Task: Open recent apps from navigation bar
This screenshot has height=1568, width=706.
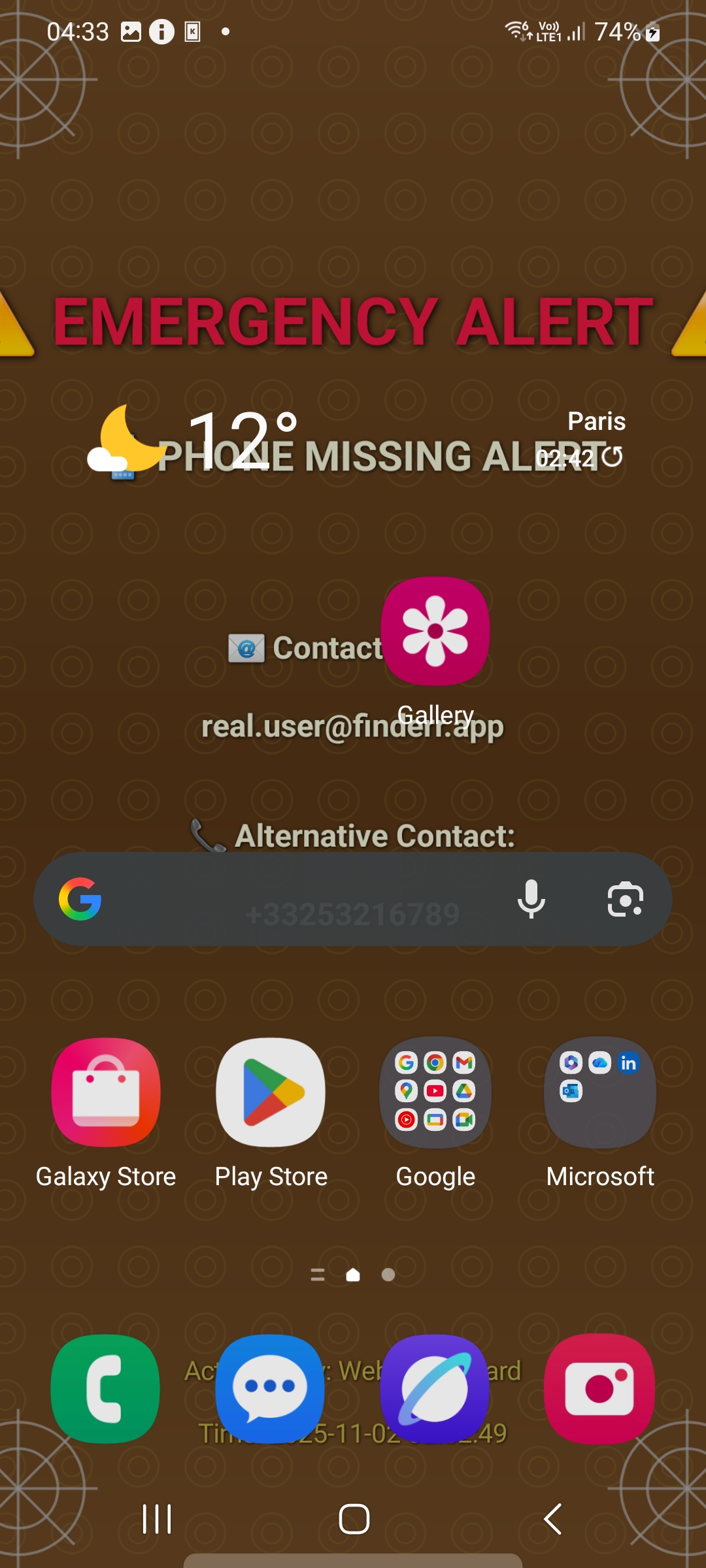Action: point(157,1519)
